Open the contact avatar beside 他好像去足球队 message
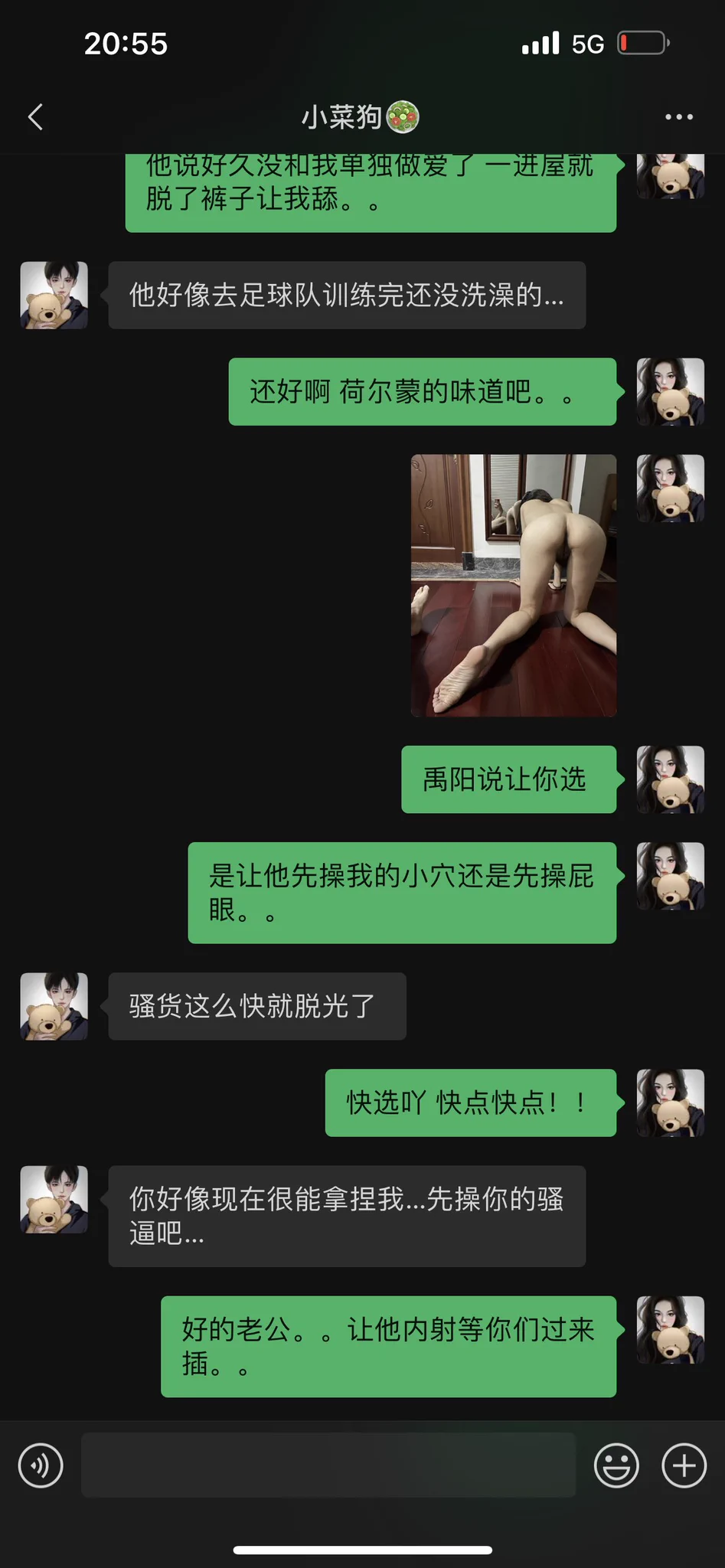This screenshot has height=1568, width=725. [54, 295]
